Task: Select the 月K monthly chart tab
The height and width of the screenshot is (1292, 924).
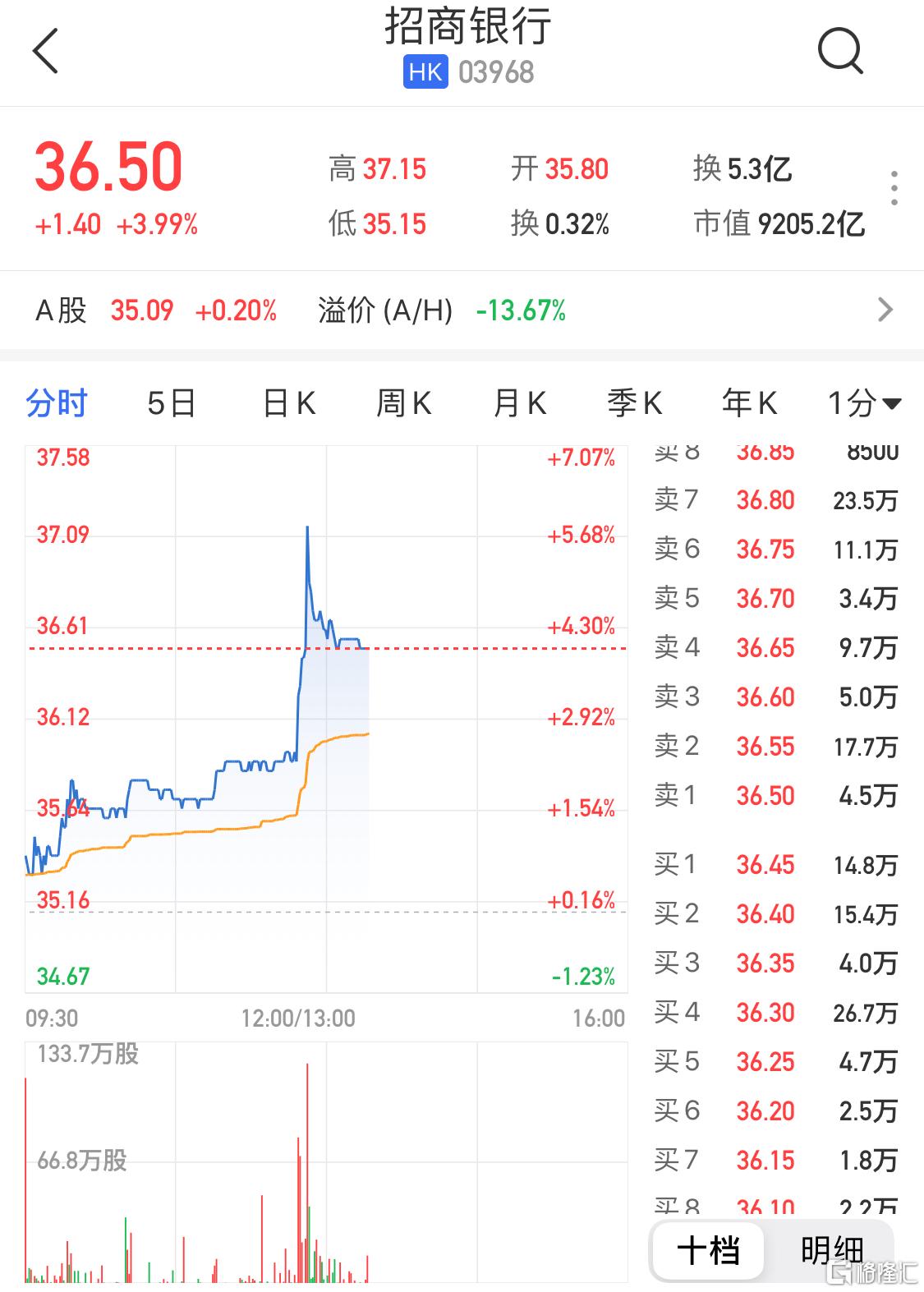Action: pyautogui.click(x=519, y=403)
